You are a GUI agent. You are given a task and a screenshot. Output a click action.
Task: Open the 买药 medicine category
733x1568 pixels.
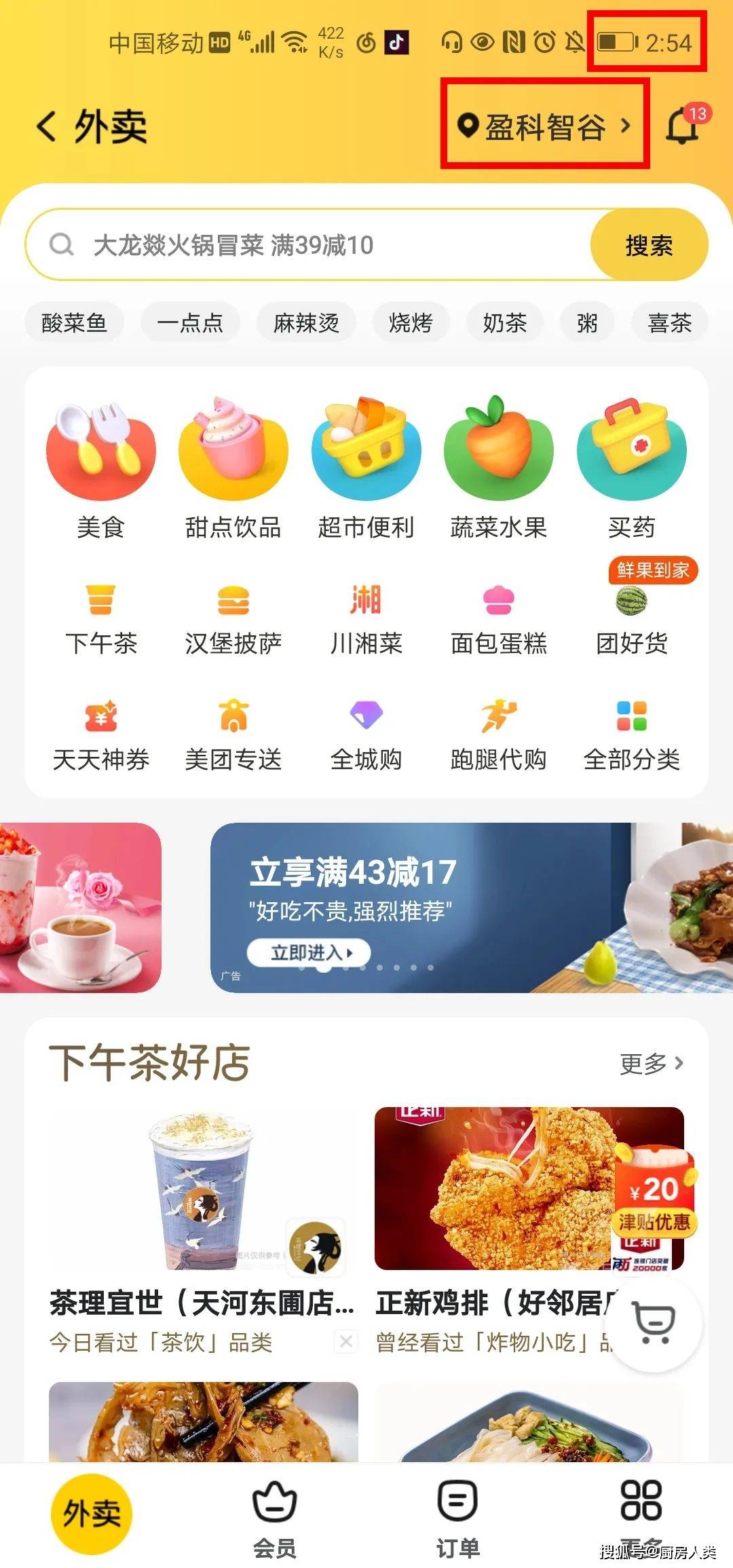(x=631, y=470)
